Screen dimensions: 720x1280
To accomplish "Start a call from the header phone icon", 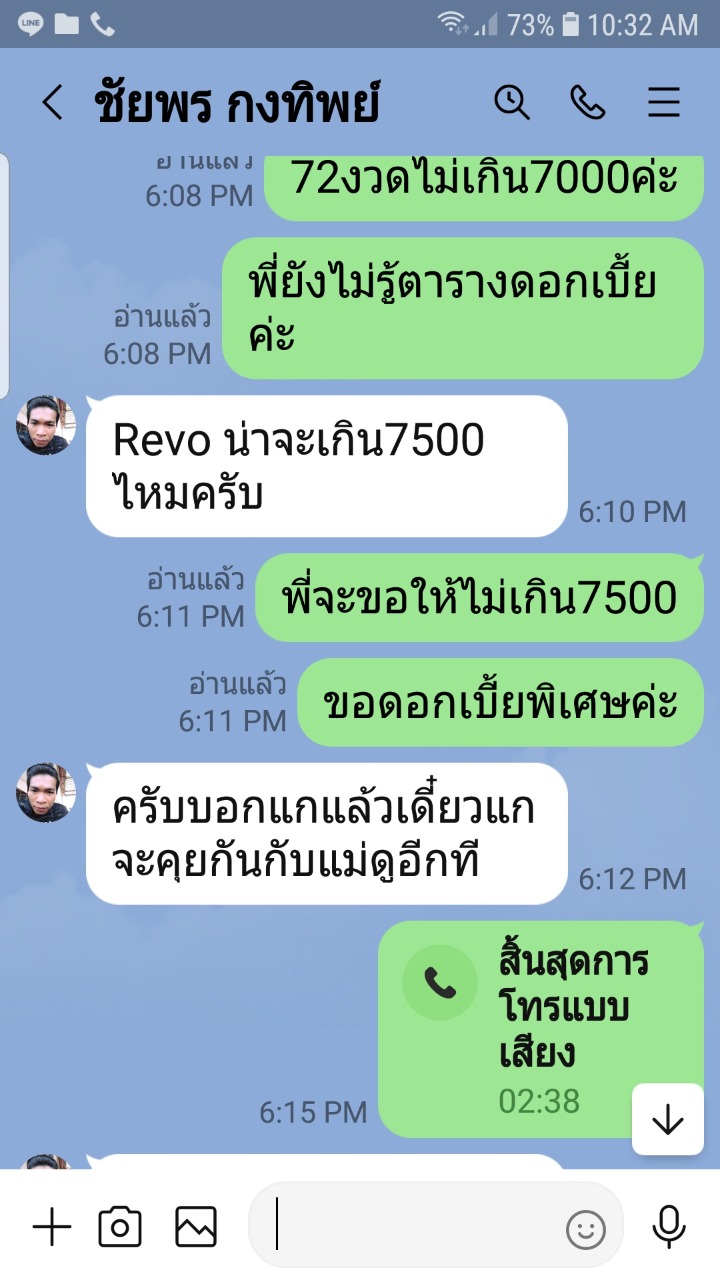I will click(x=587, y=102).
